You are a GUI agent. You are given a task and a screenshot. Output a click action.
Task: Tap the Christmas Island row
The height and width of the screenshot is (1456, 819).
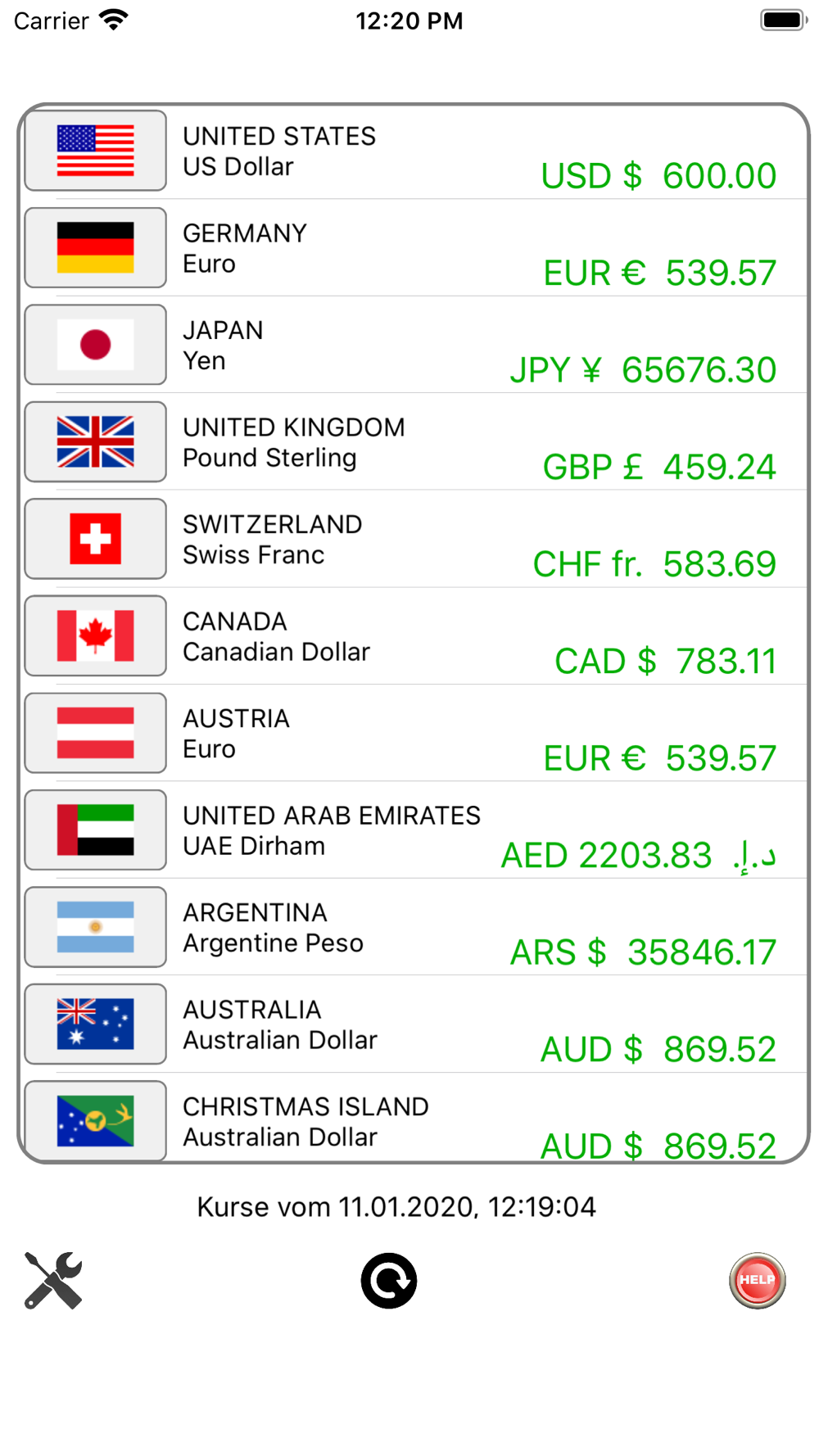414,1118
